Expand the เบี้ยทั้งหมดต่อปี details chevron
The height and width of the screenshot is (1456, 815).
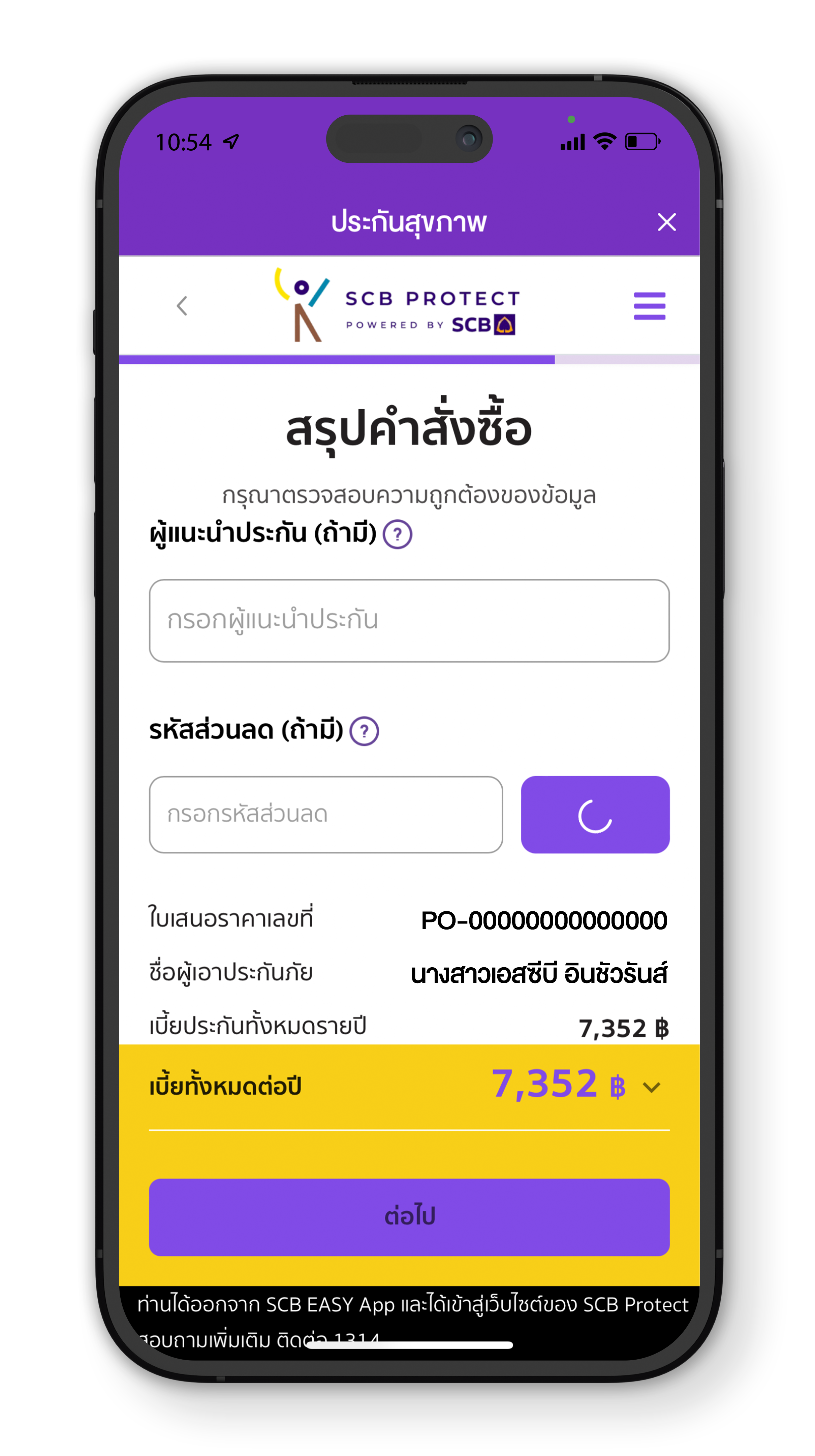(652, 1088)
